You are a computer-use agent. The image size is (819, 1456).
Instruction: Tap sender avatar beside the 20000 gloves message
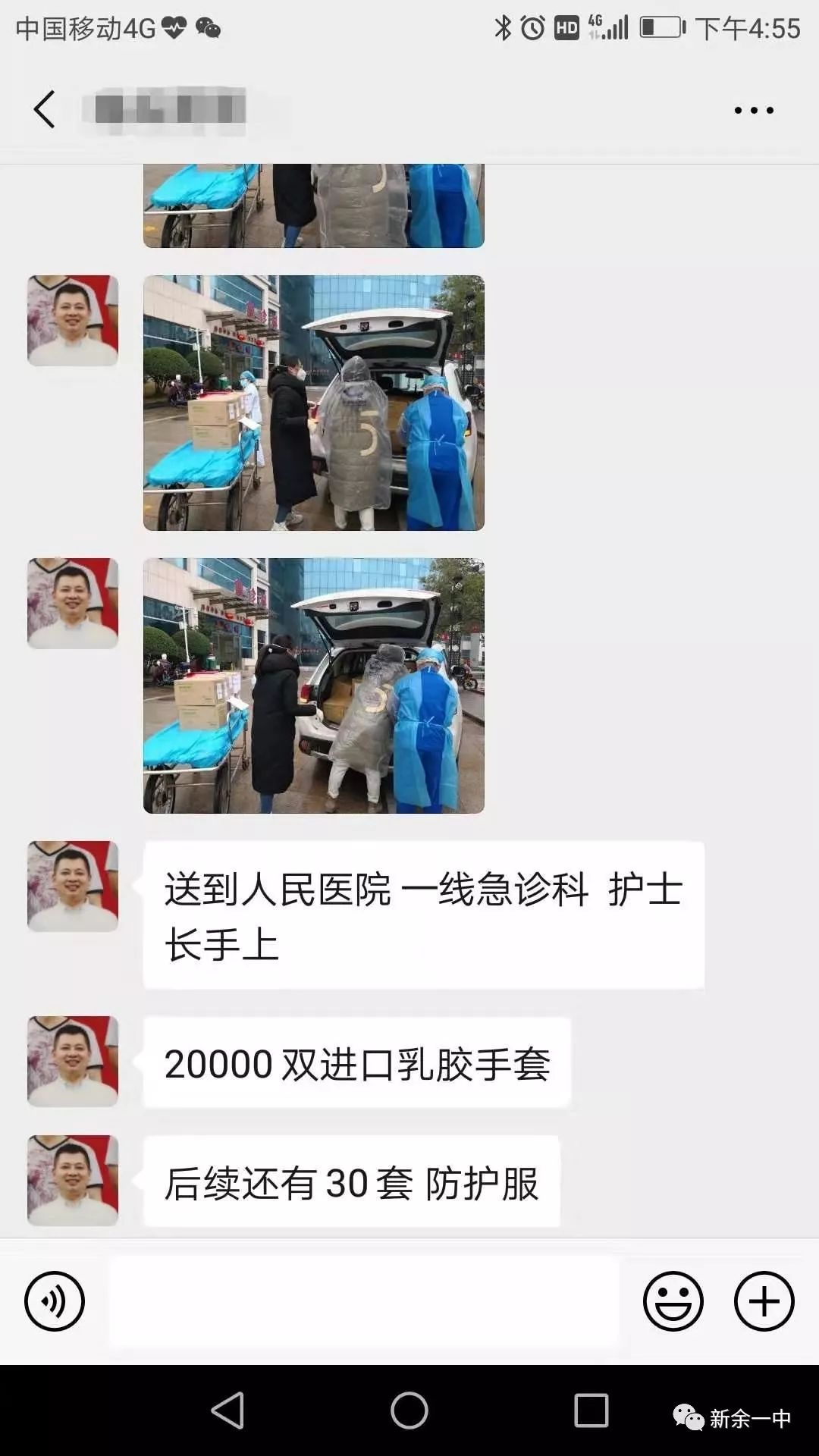73,1062
